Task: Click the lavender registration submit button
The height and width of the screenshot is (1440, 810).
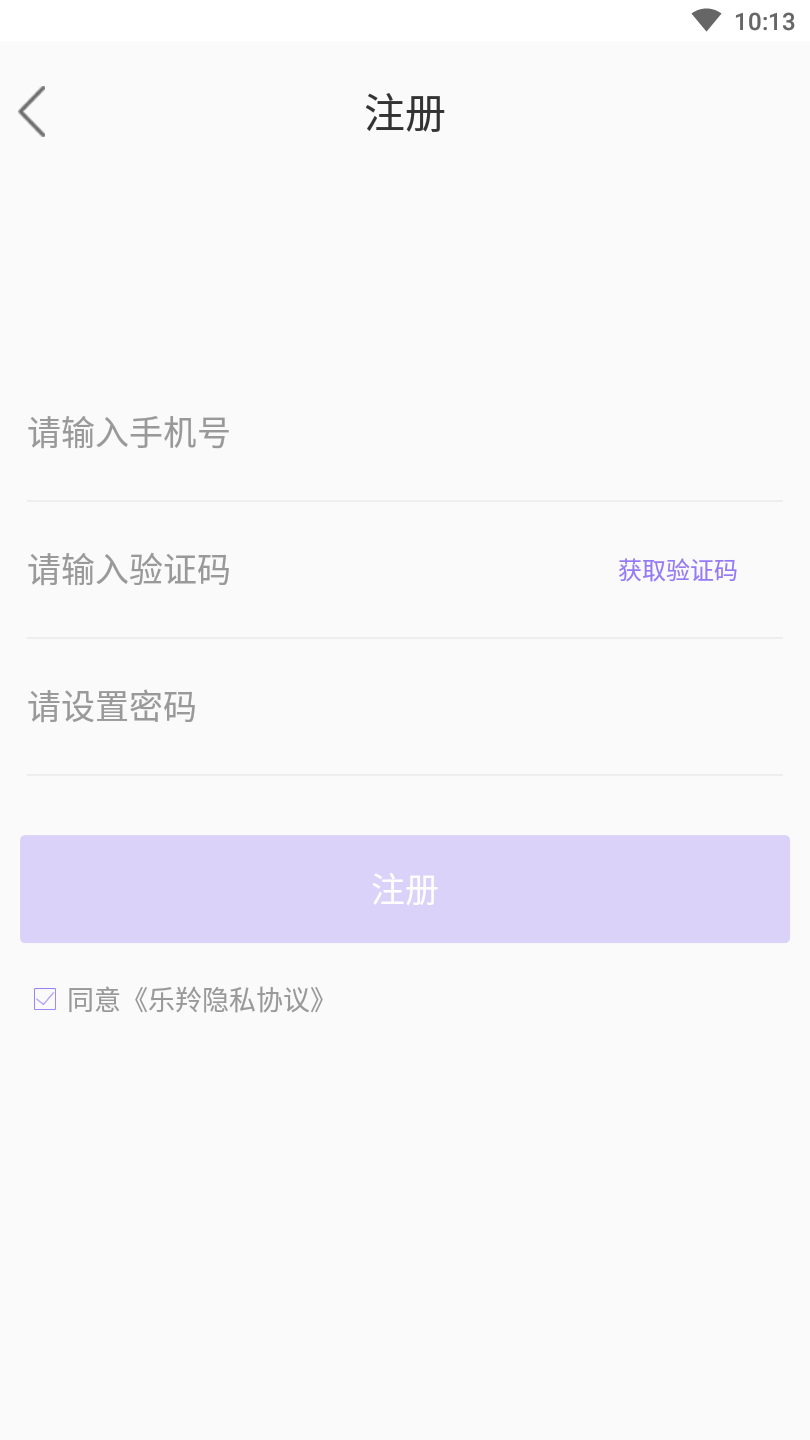Action: pos(405,889)
